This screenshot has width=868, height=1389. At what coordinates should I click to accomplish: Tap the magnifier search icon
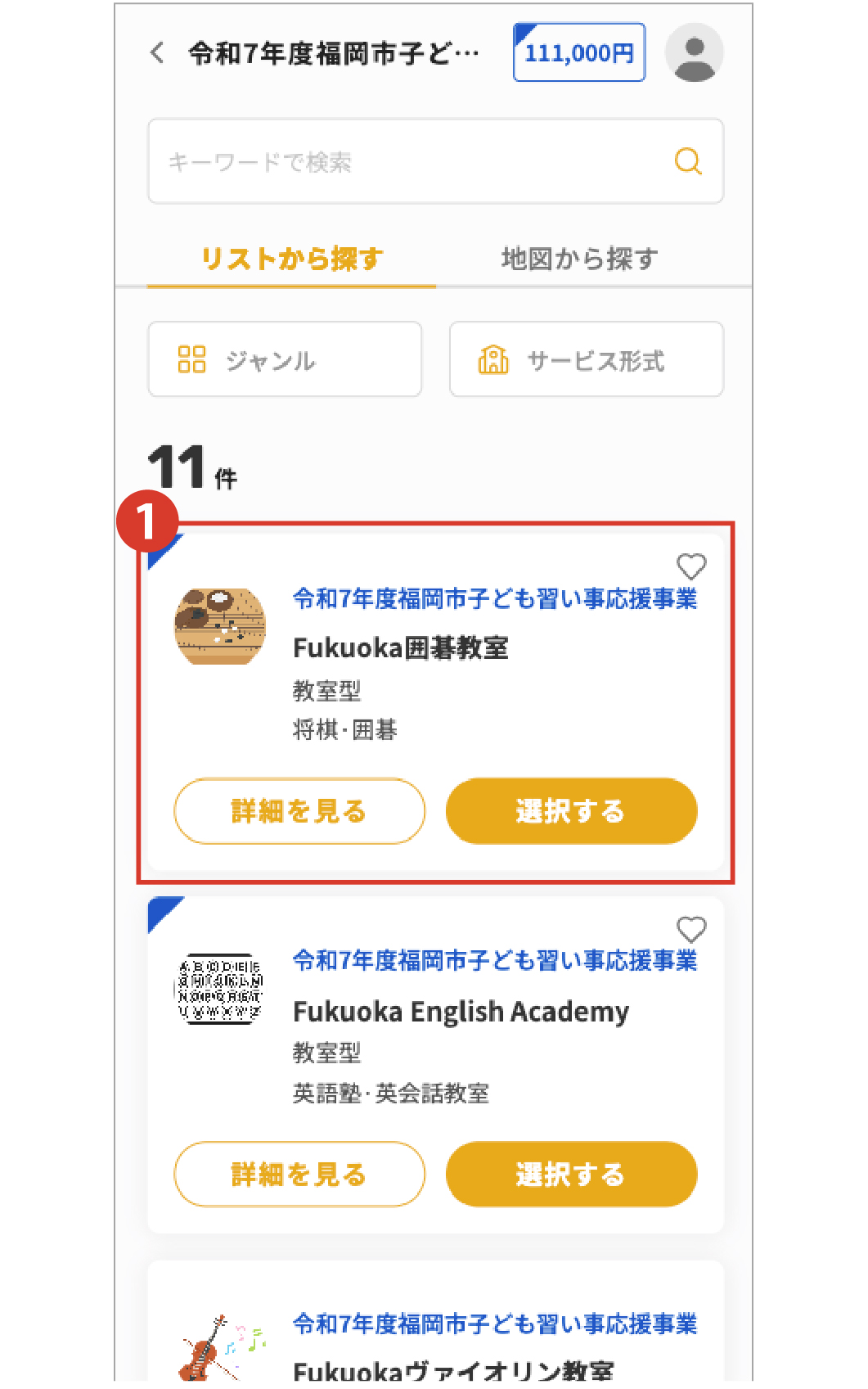[688, 161]
